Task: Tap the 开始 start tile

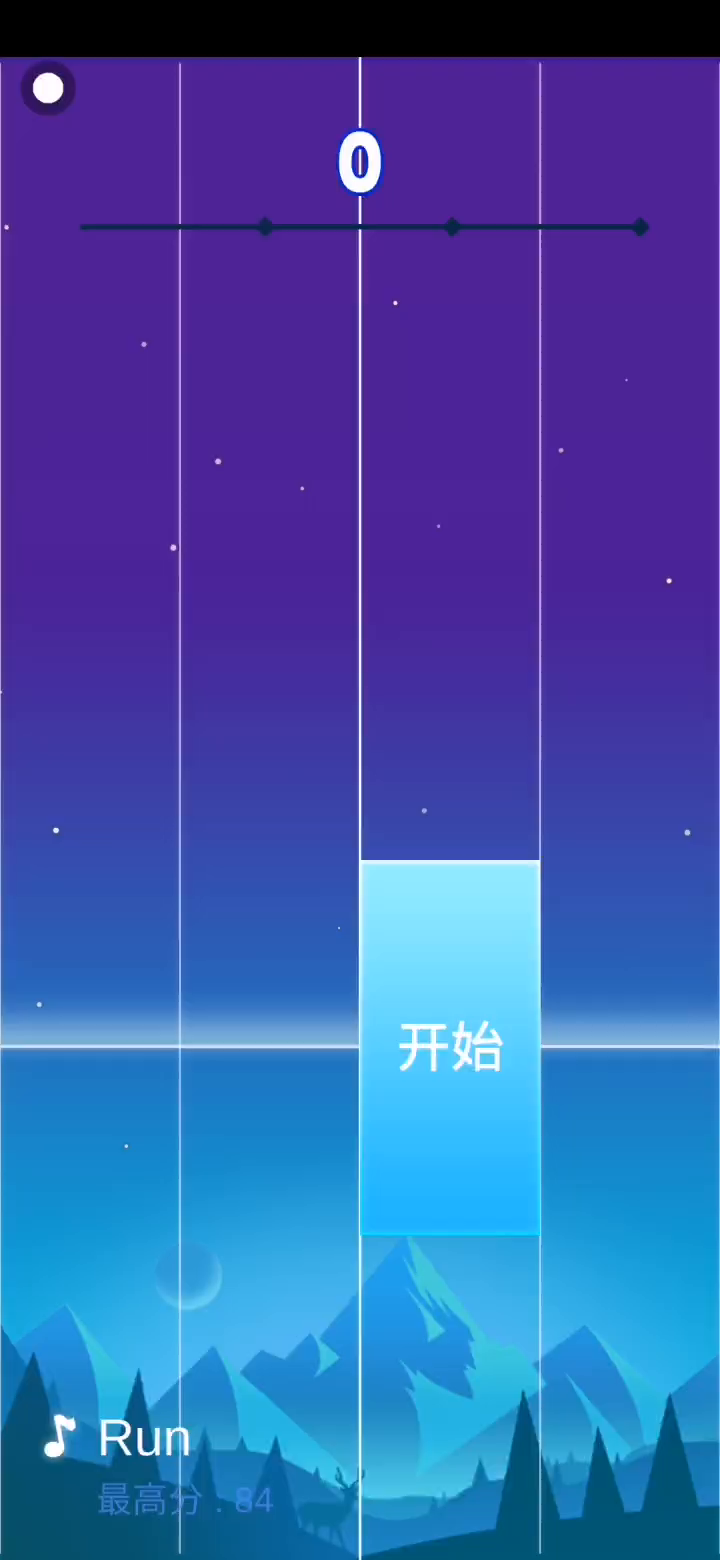Action: click(450, 1047)
